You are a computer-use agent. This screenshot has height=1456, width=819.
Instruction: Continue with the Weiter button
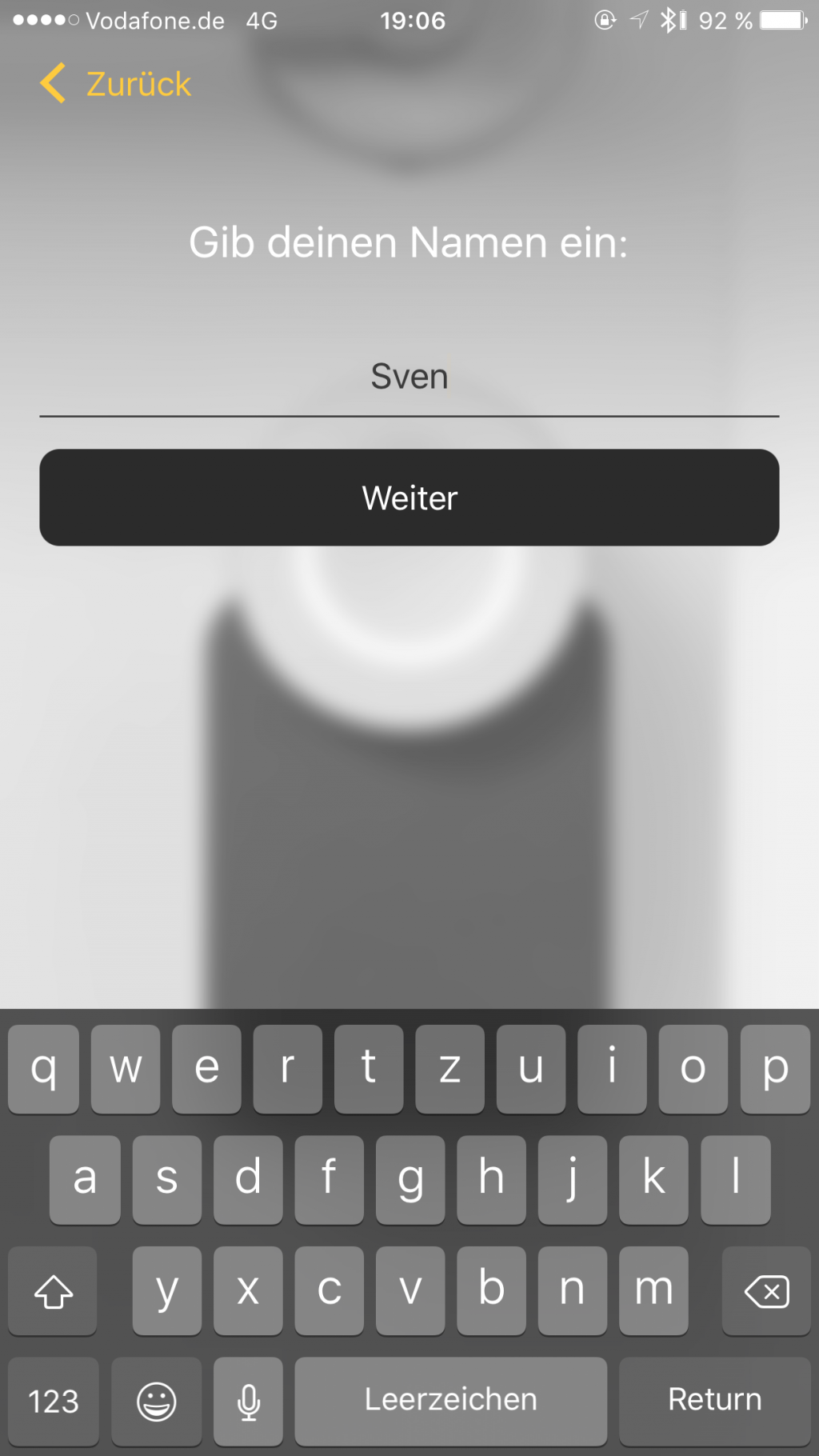[x=409, y=498]
